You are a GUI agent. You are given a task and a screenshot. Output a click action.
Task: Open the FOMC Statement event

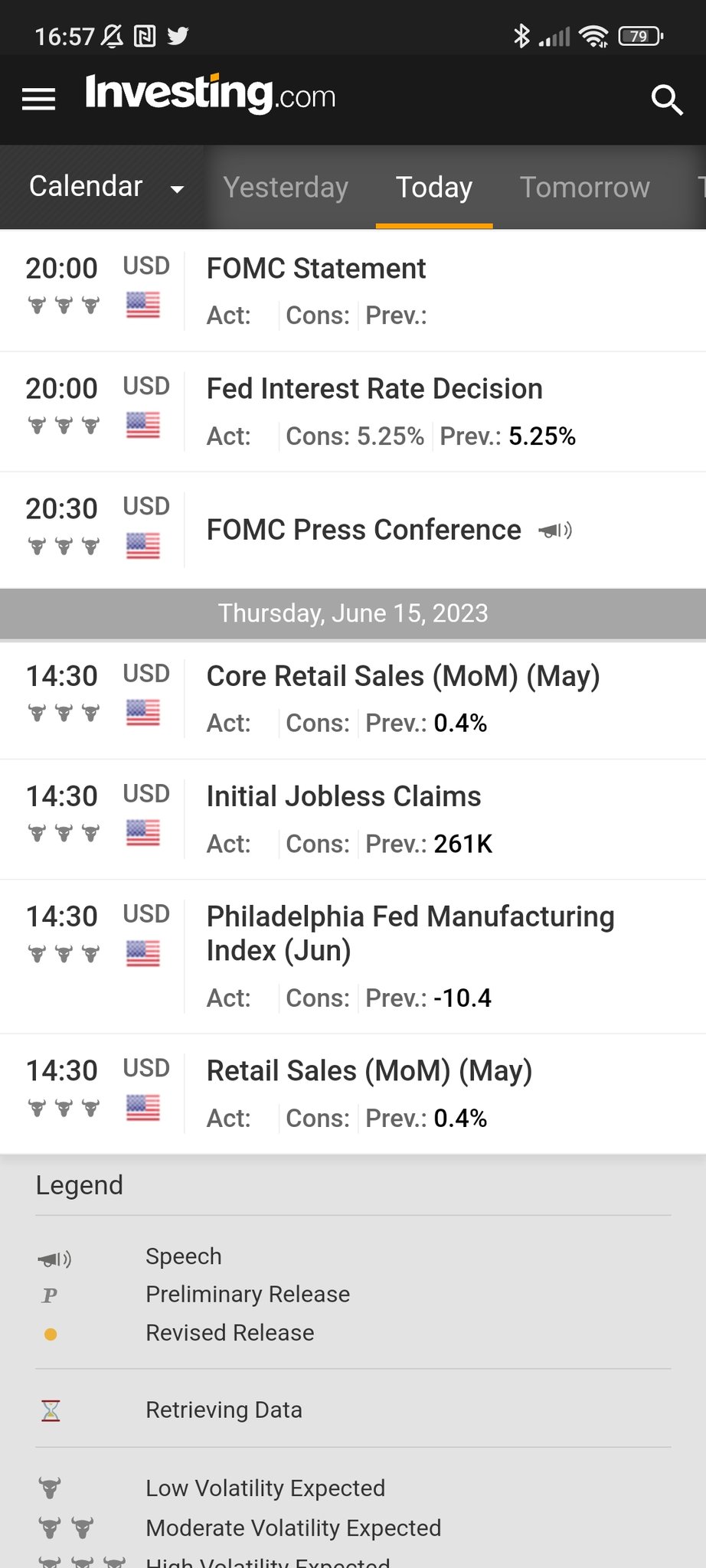(353, 291)
